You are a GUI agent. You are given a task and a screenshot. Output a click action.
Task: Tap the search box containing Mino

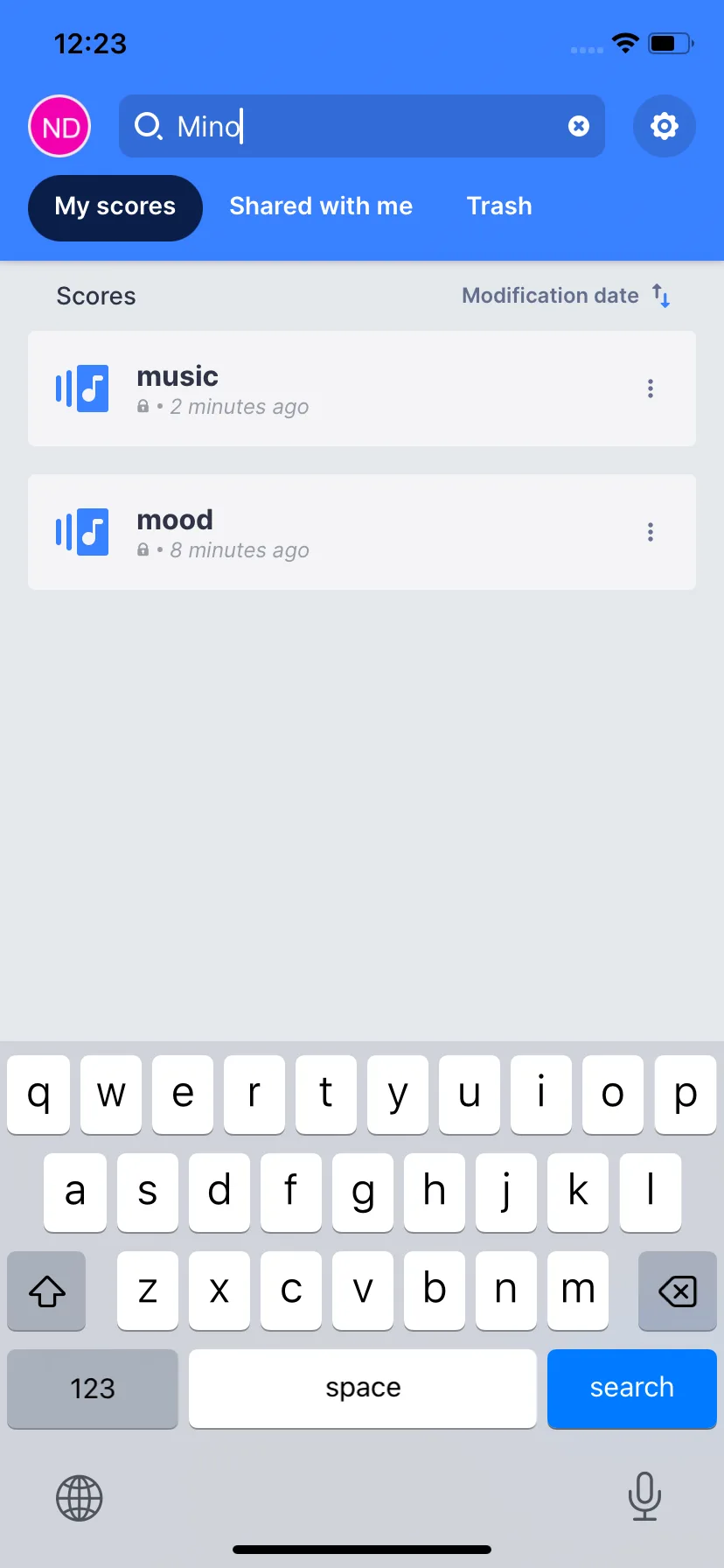362,126
